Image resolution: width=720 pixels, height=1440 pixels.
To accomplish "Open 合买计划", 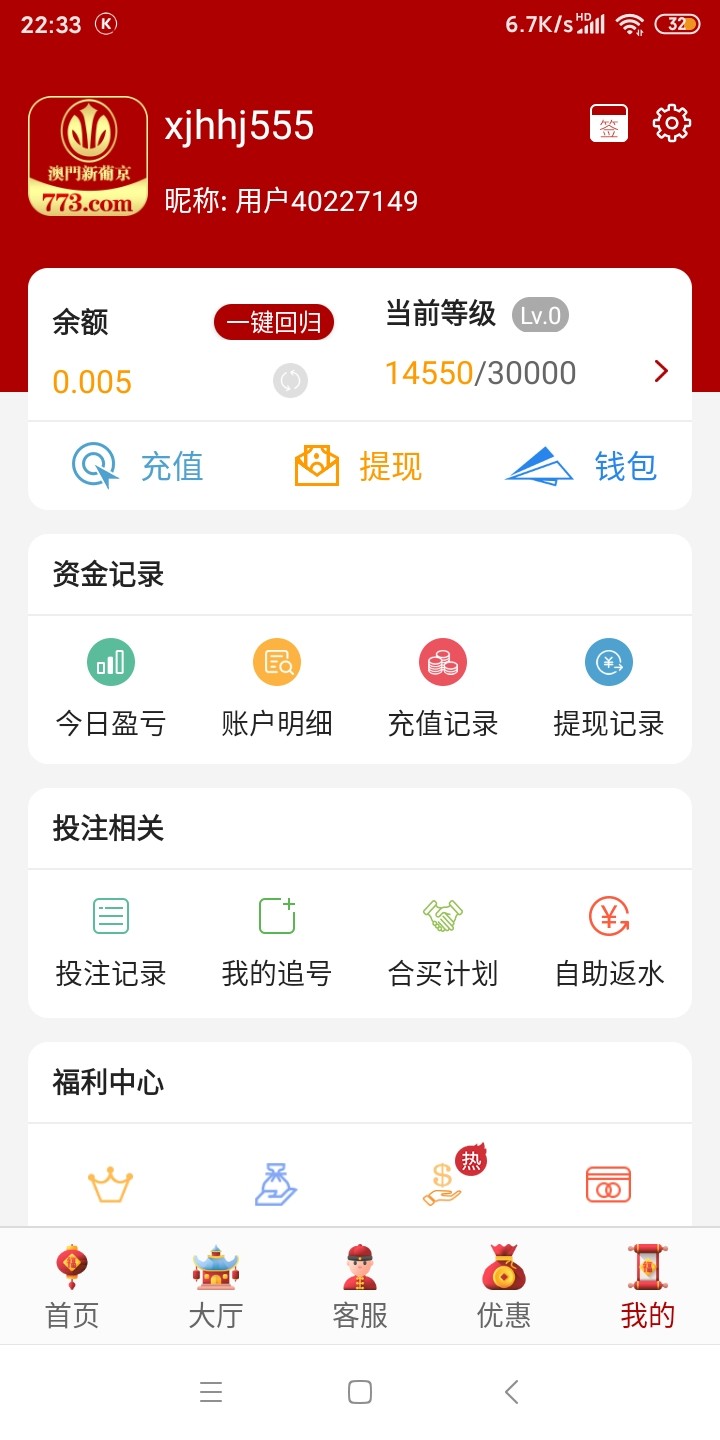I will [443, 941].
